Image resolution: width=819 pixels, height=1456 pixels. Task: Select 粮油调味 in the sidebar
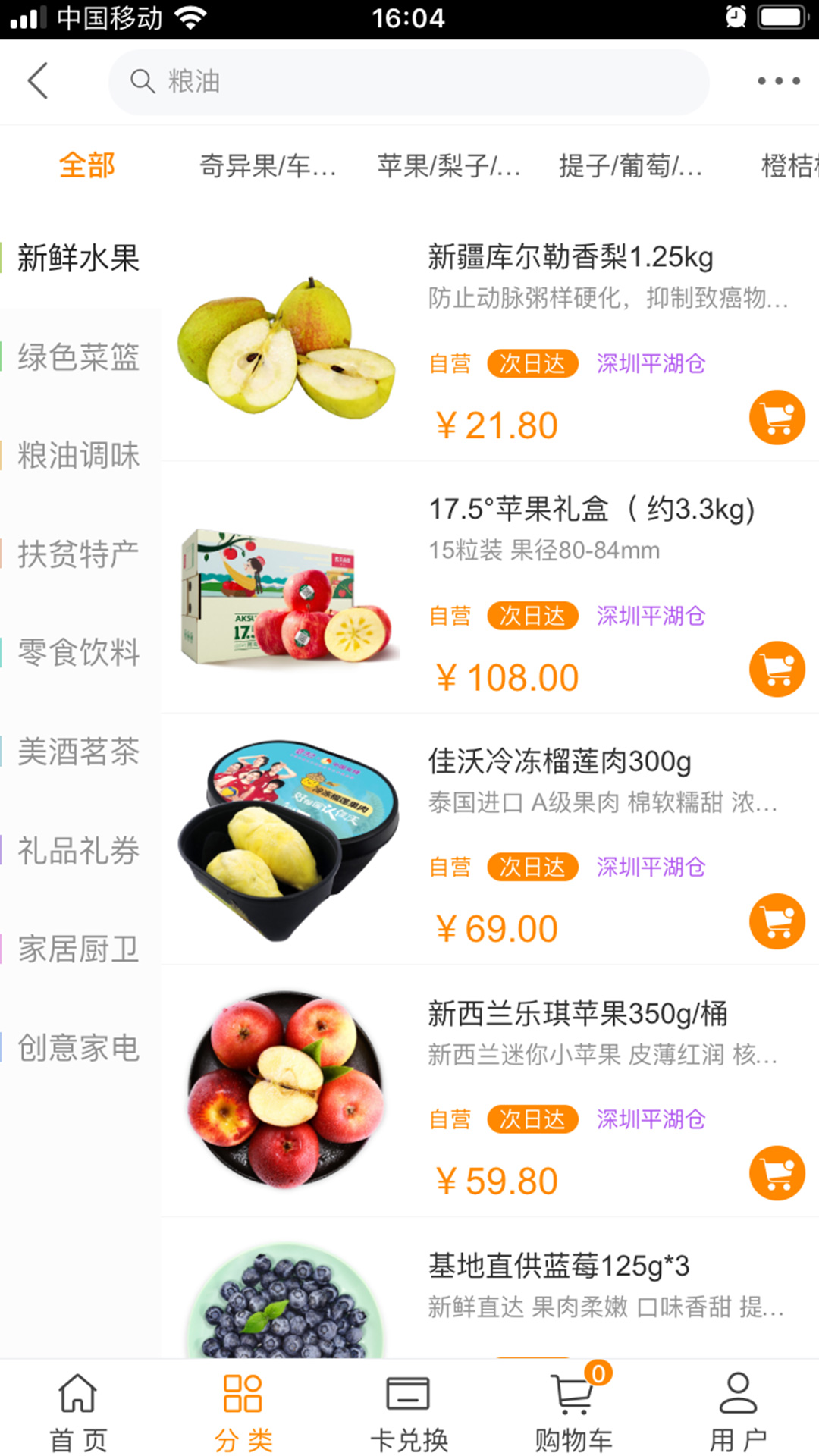pos(78,455)
